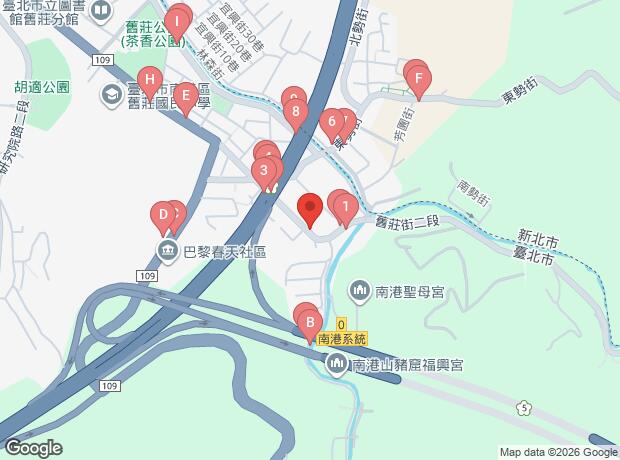The height and width of the screenshot is (460, 620).
Task: Select the unlabeled red center pin
Action: (310, 208)
